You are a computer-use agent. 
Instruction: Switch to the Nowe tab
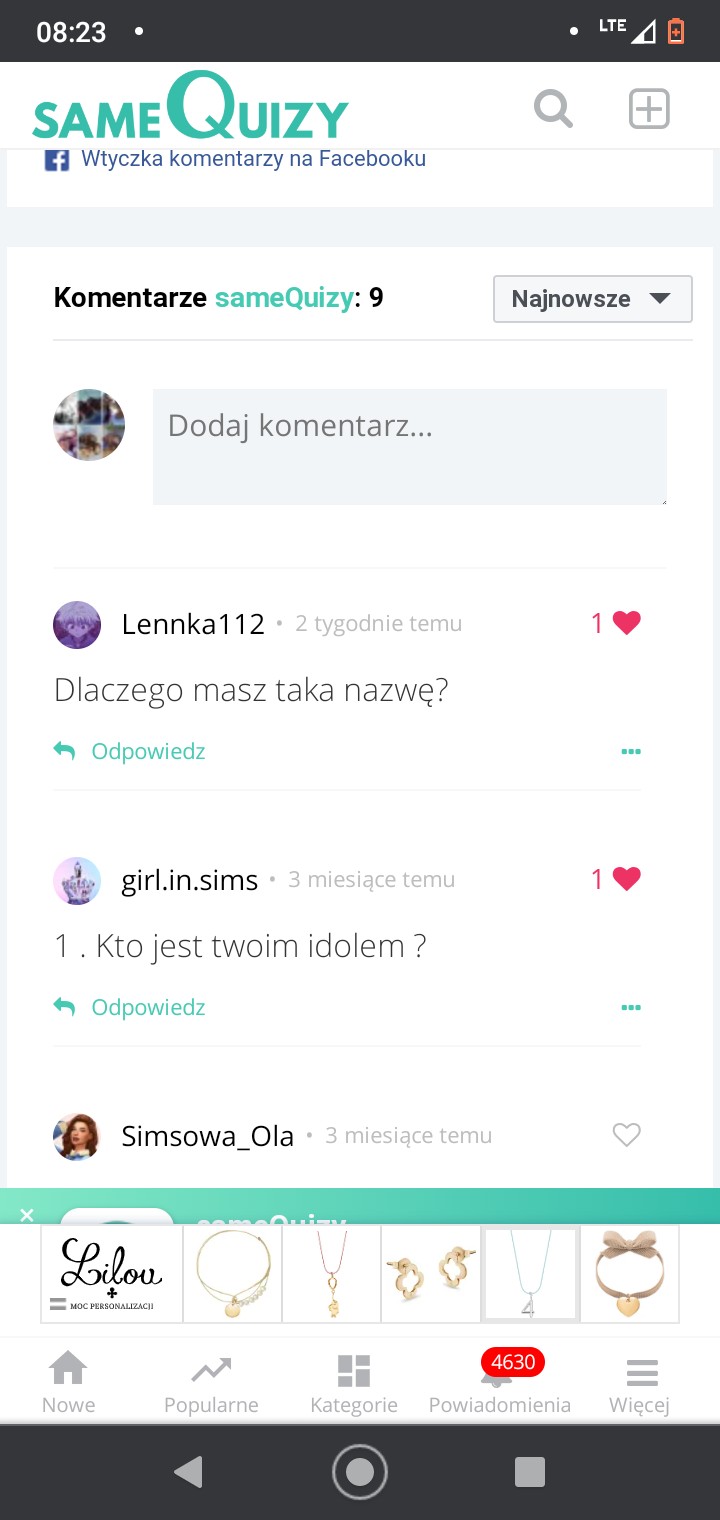tap(68, 1383)
